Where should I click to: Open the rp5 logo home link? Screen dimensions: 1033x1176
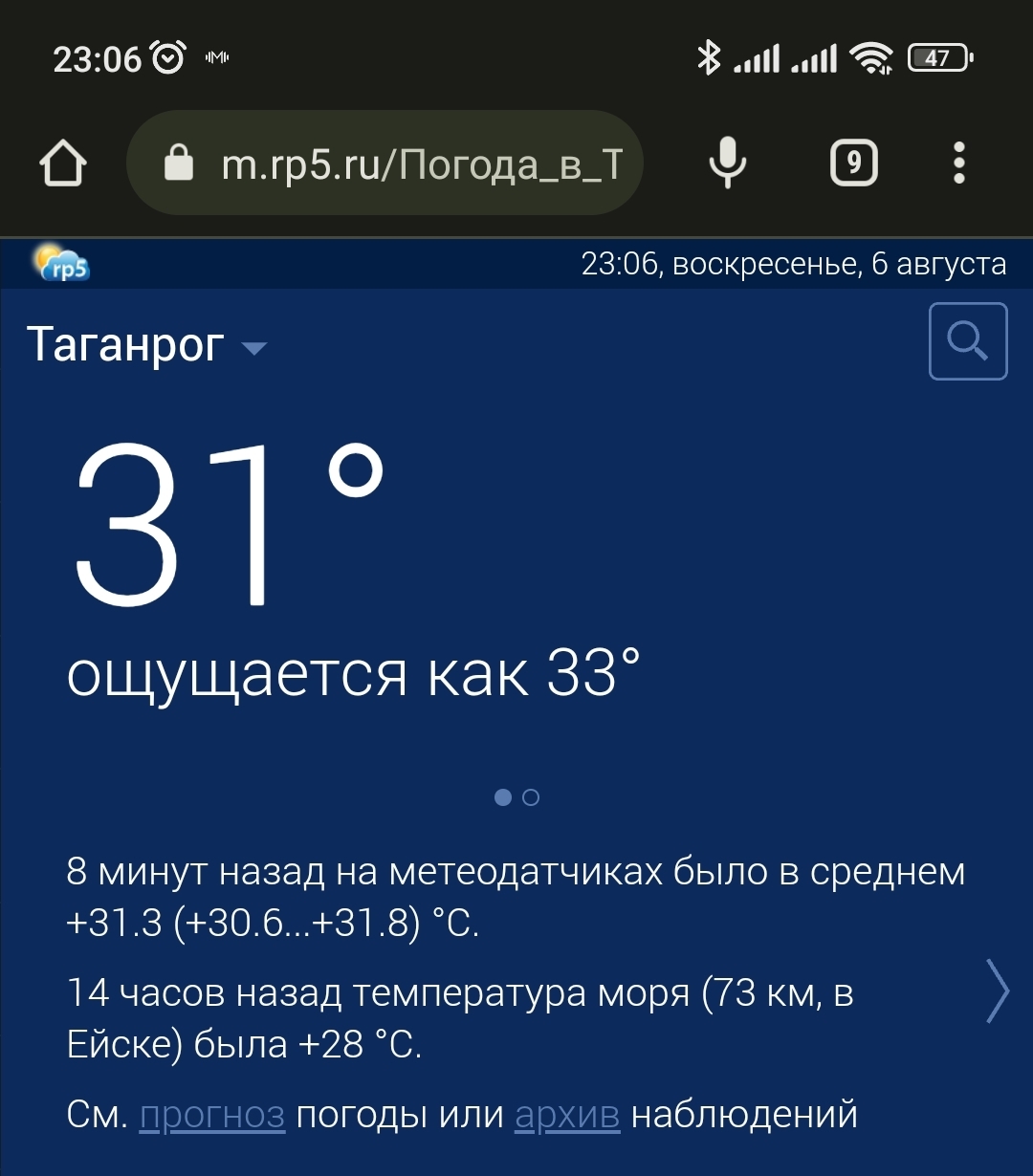tap(61, 264)
